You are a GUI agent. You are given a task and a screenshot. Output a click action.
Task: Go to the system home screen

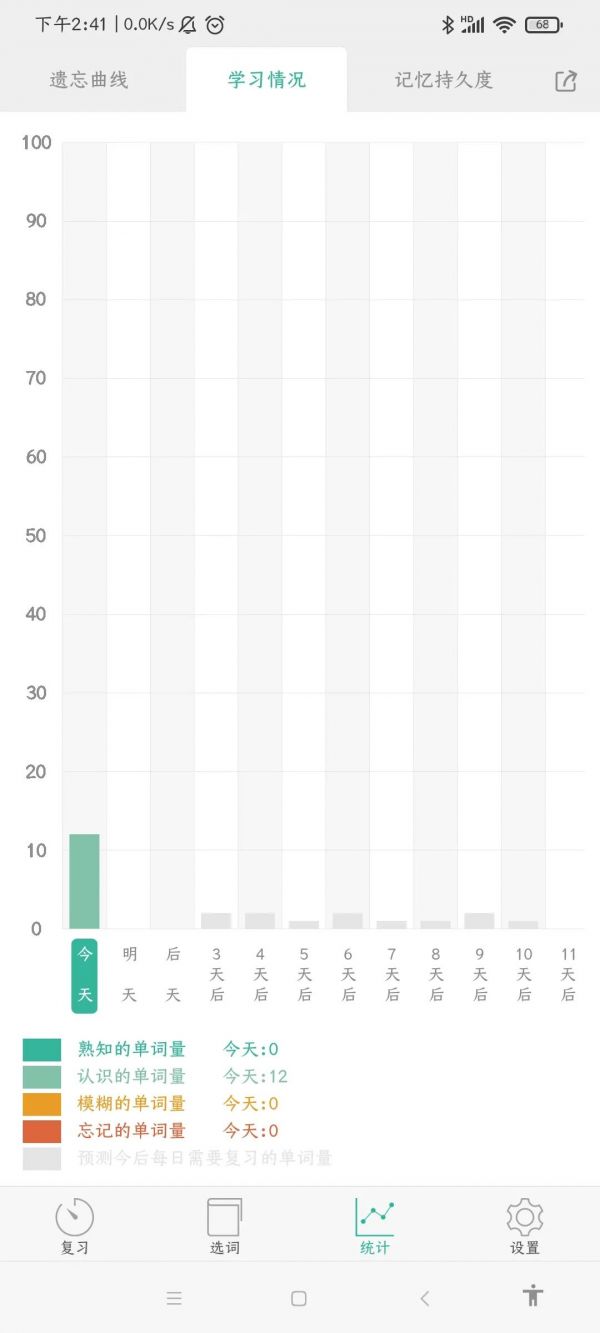click(298, 1298)
